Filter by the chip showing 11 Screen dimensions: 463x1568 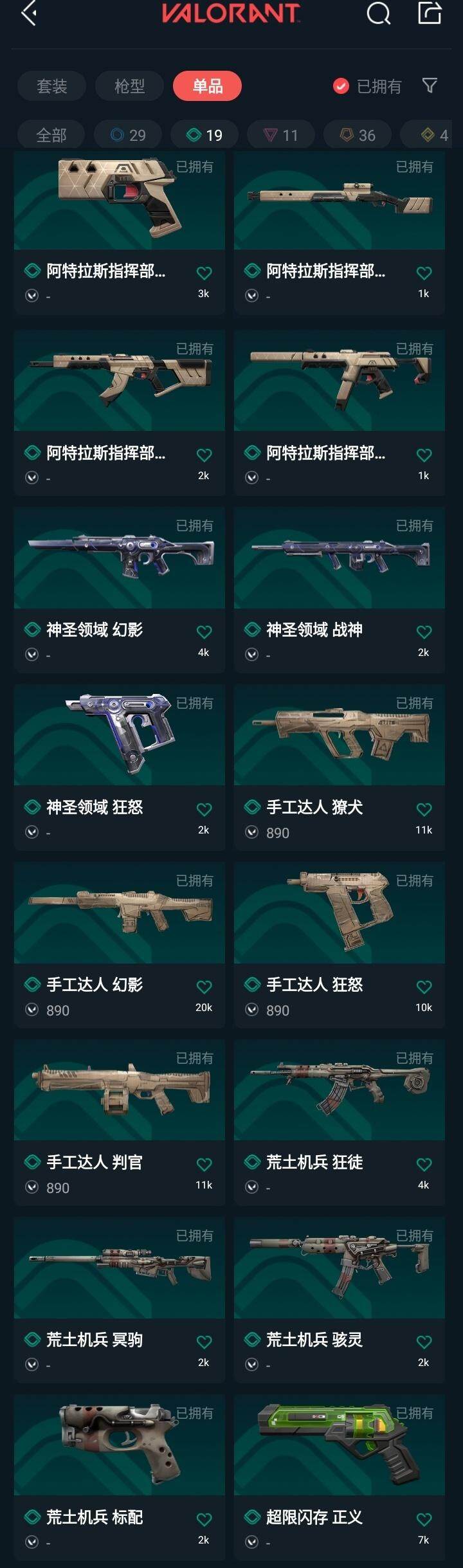coord(281,135)
